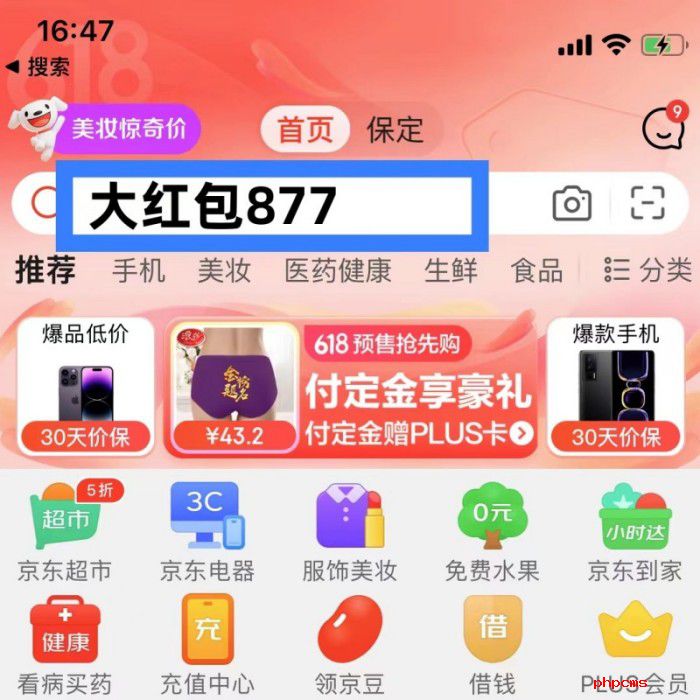The width and height of the screenshot is (700, 700).
Task: Open the messages icon with the red badge
Action: pos(662,127)
